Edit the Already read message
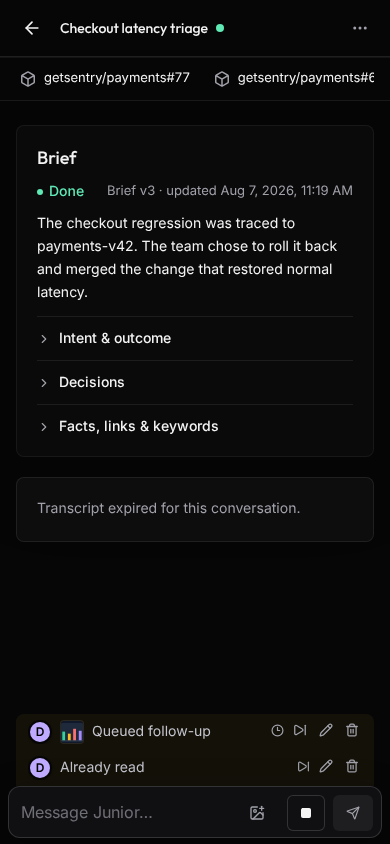Screen dimensions: 390x844 pos(326,766)
